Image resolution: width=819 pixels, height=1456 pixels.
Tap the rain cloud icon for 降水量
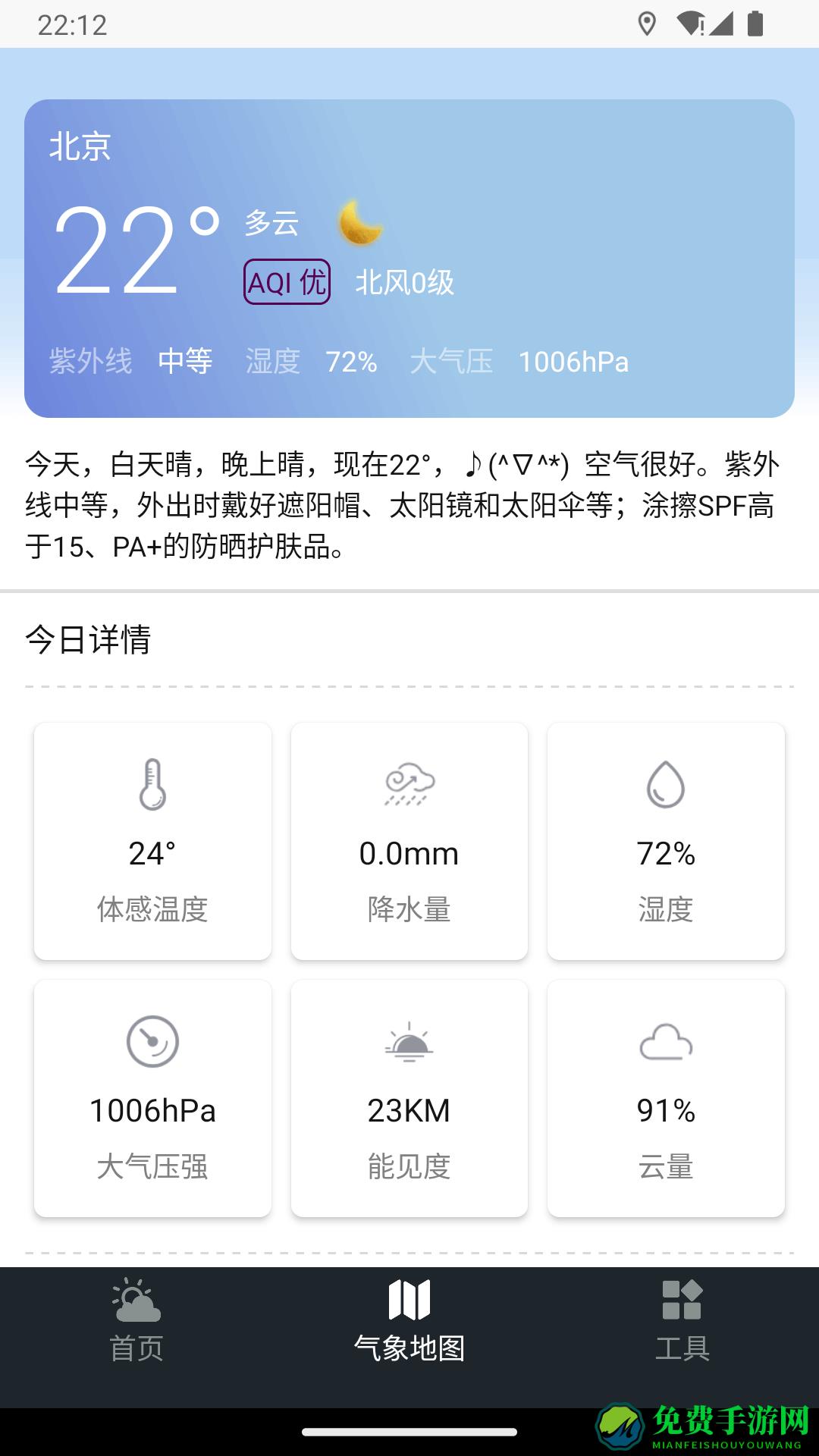409,785
